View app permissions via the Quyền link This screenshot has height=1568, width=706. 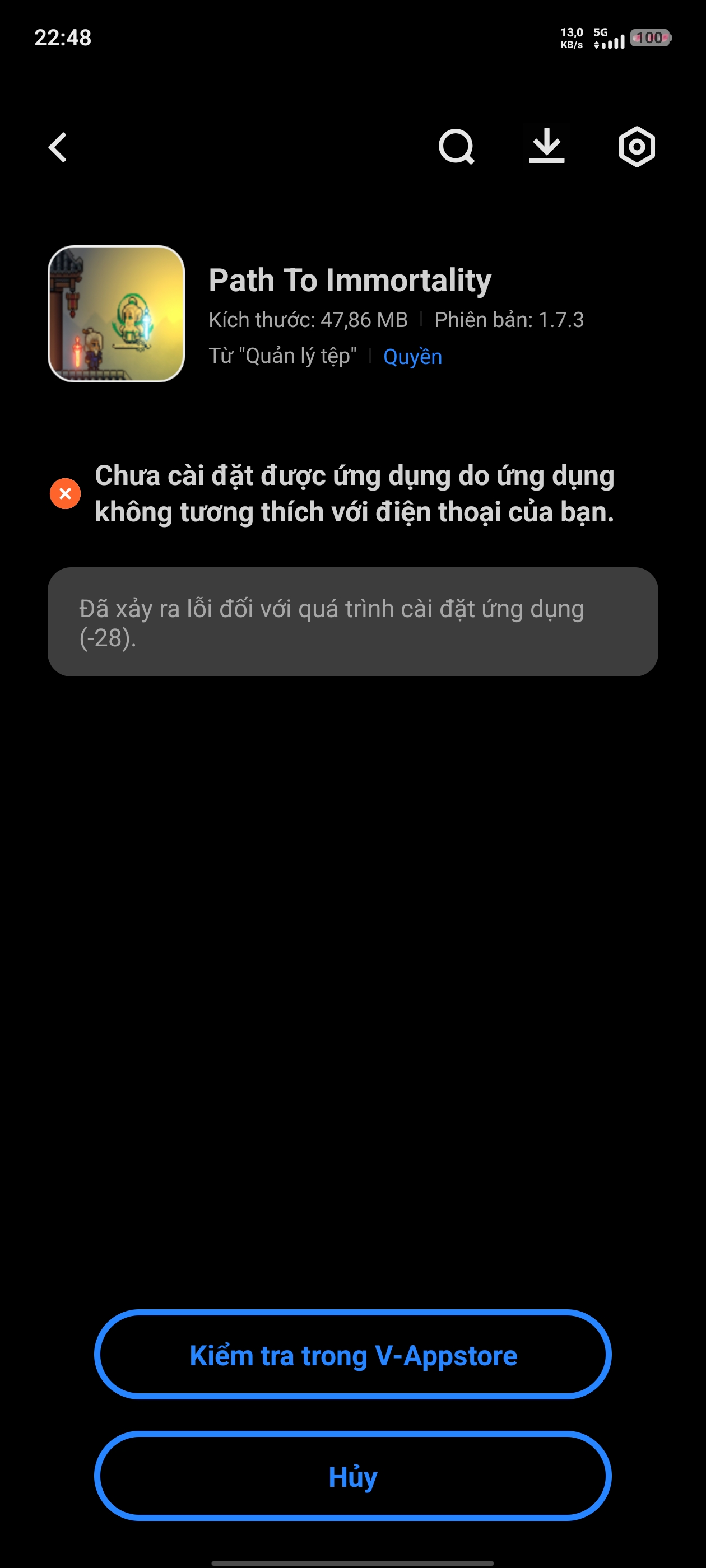pyautogui.click(x=412, y=356)
